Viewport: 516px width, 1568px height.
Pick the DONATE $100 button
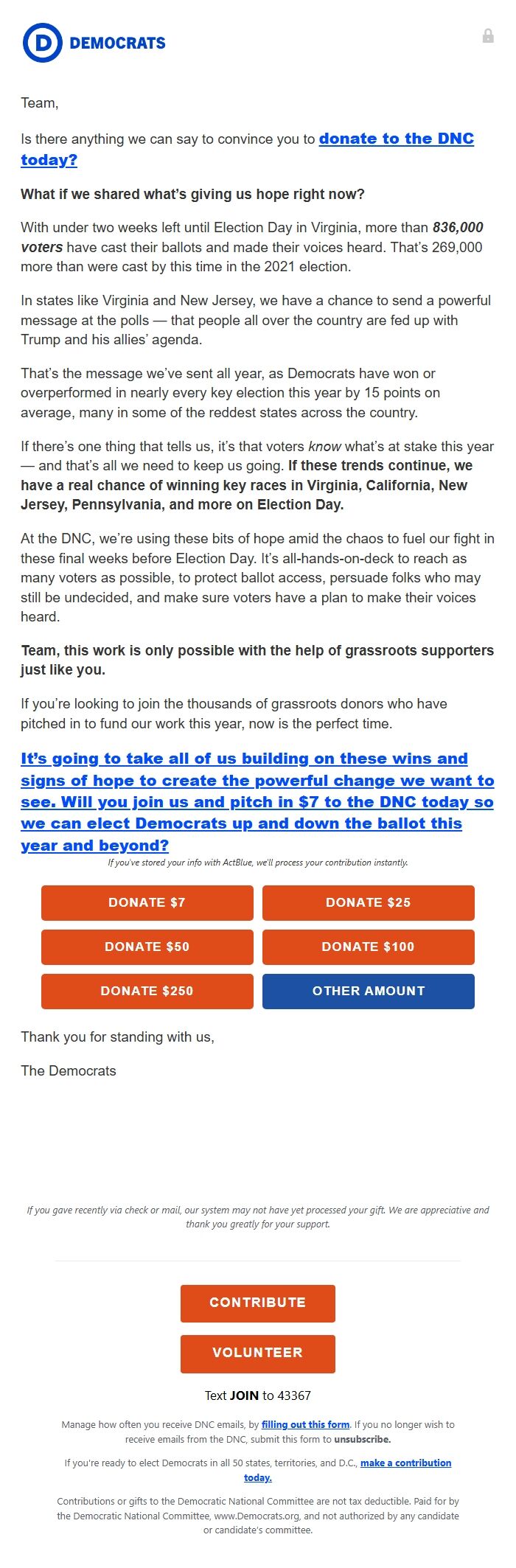coord(368,947)
